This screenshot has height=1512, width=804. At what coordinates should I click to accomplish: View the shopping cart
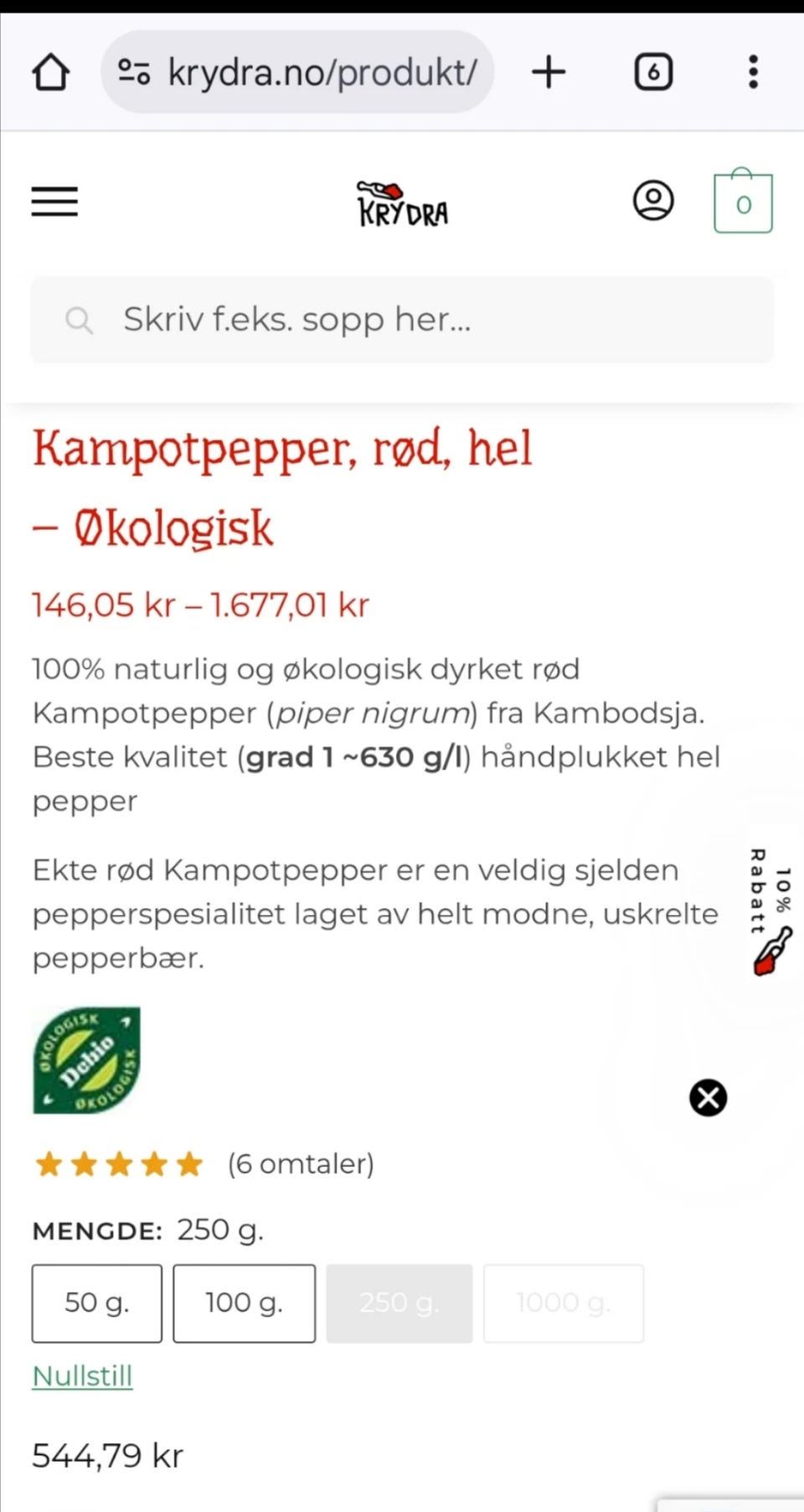pyautogui.click(x=743, y=202)
